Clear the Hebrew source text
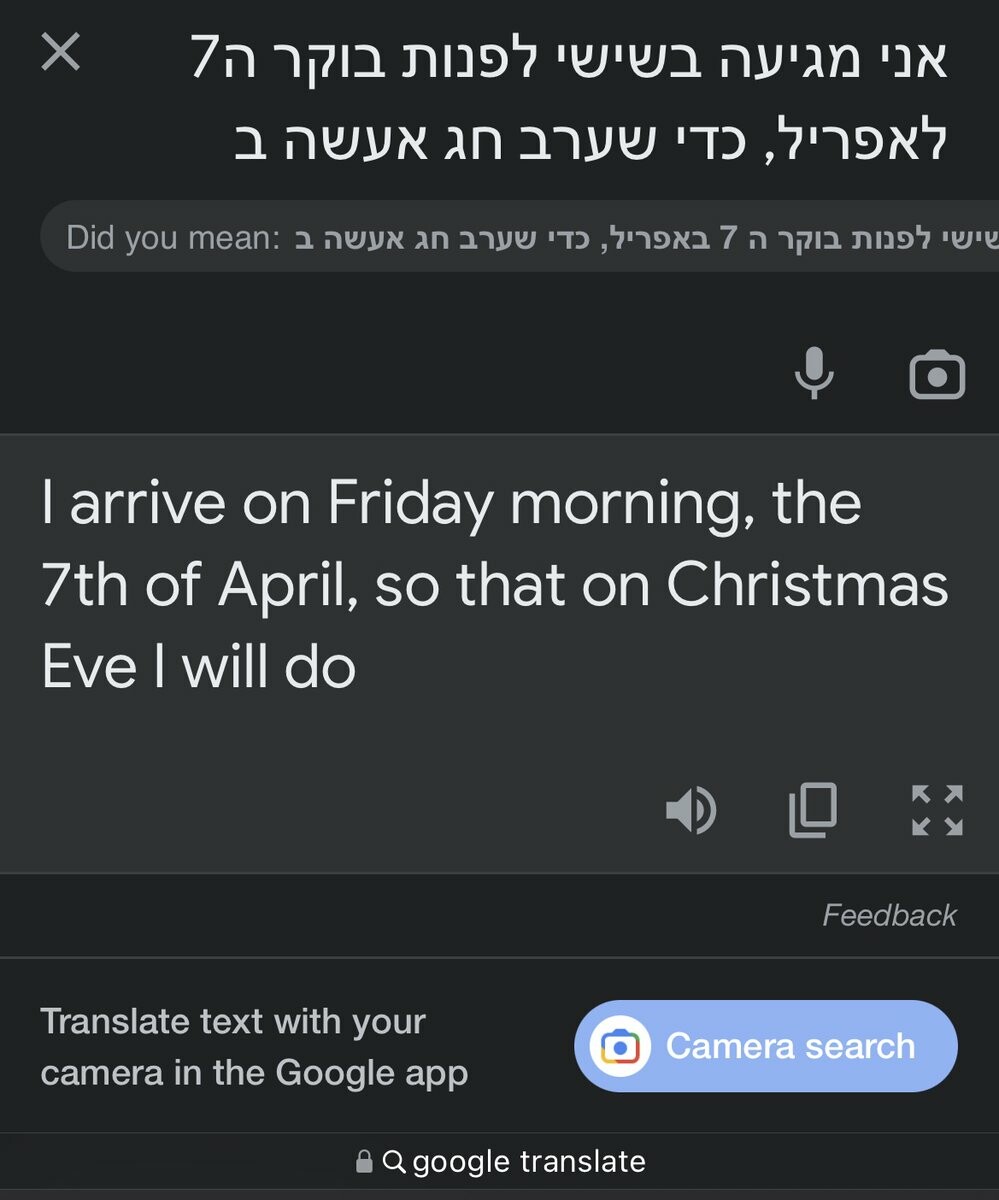 click(60, 52)
